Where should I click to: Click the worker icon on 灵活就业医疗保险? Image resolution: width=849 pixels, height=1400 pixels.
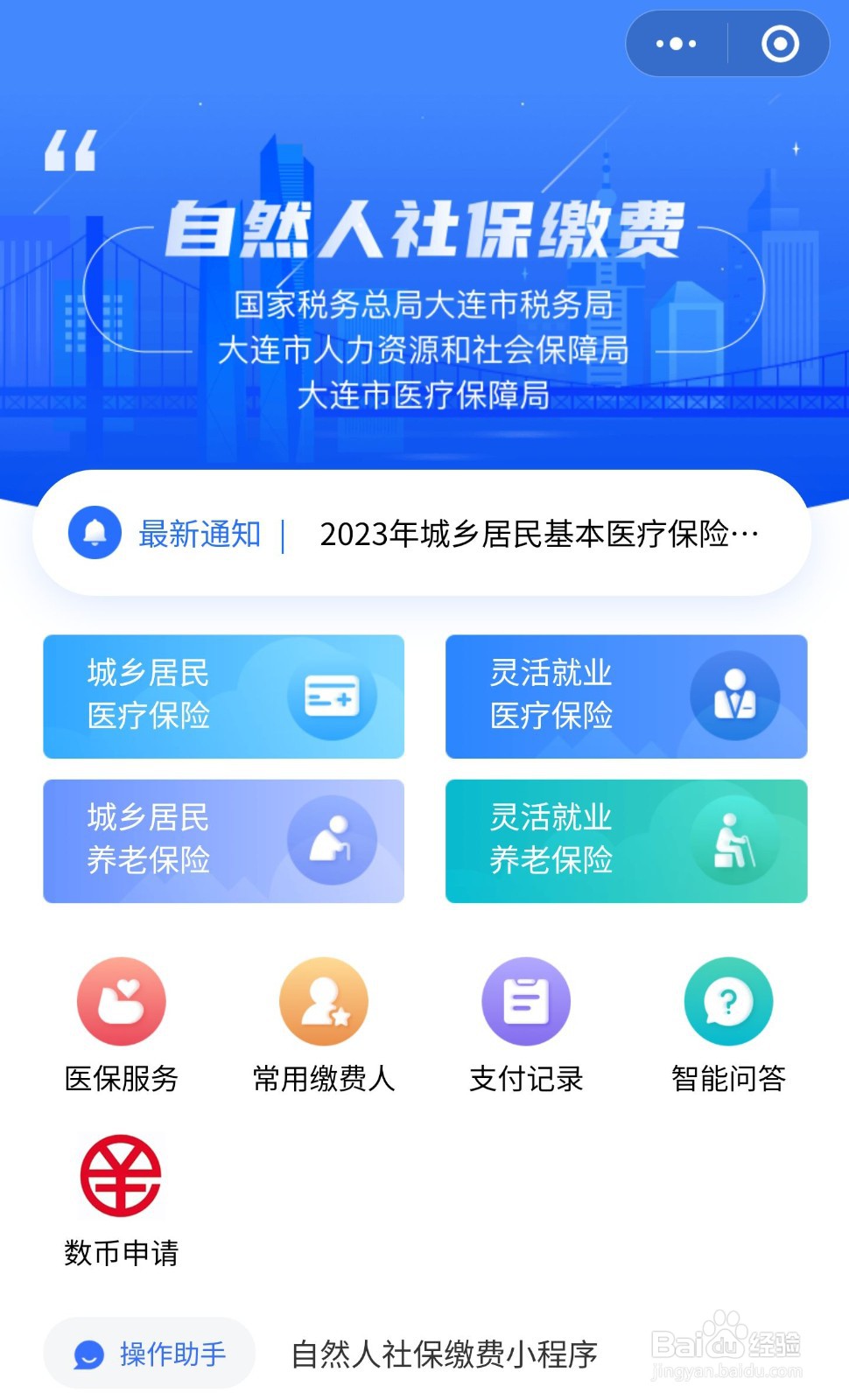735,694
